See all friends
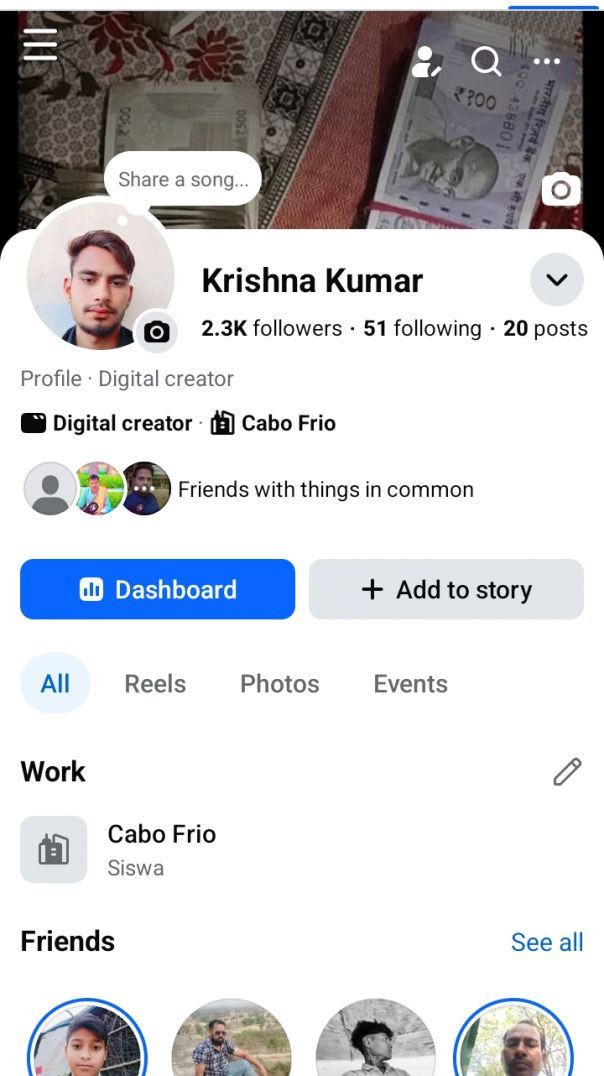 (x=546, y=942)
